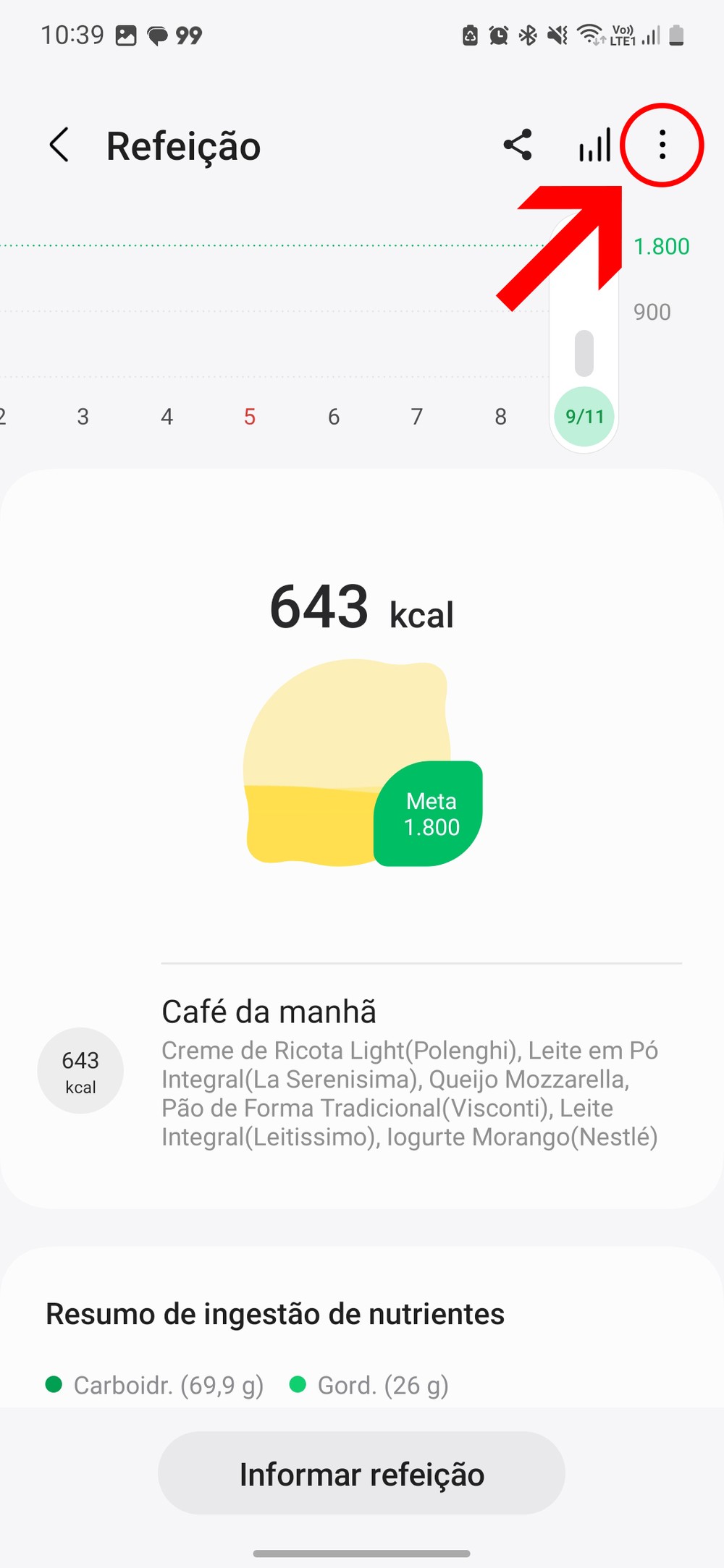This screenshot has width=724, height=1568.
Task: Open the three-dot overflow menu
Action: click(662, 145)
